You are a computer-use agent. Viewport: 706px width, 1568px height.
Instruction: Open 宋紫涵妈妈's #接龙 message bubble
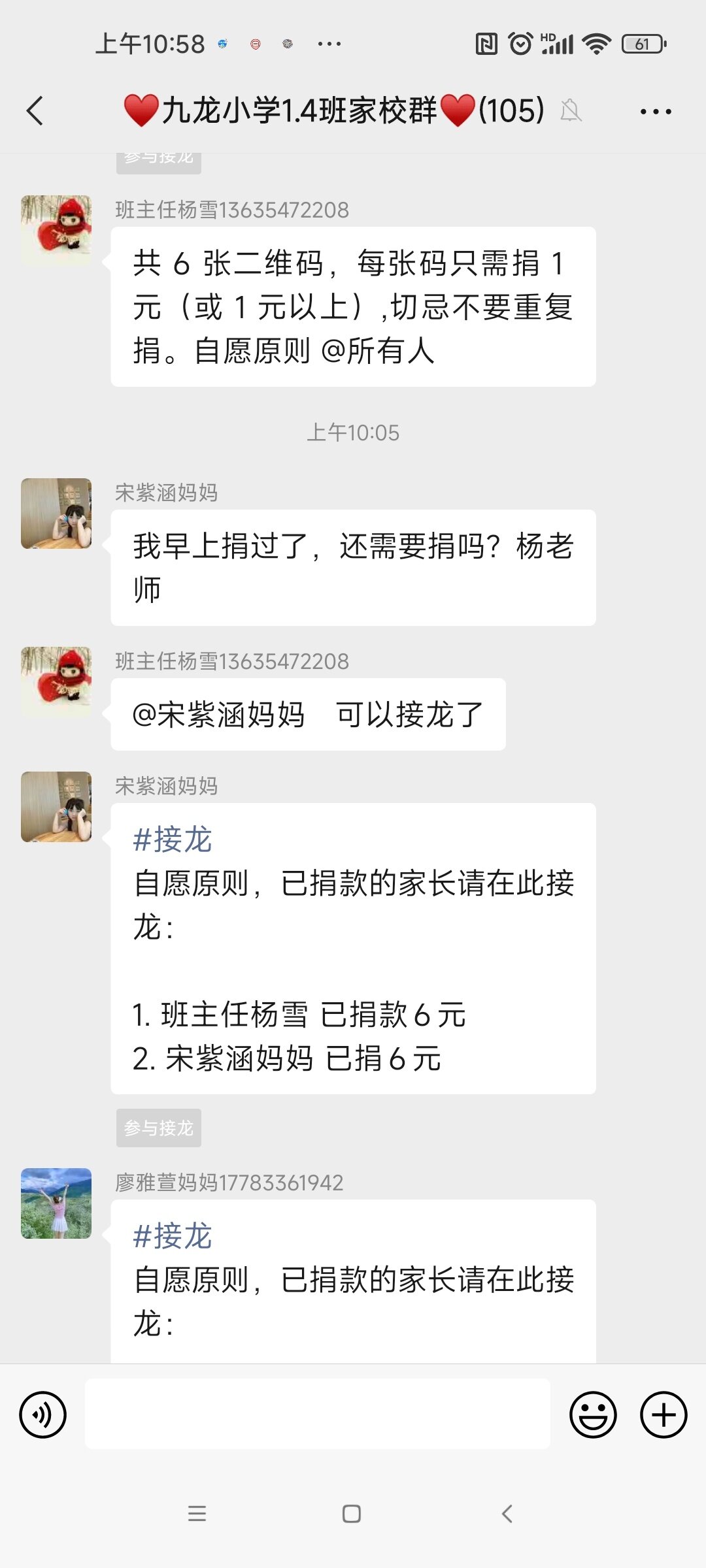point(353,949)
